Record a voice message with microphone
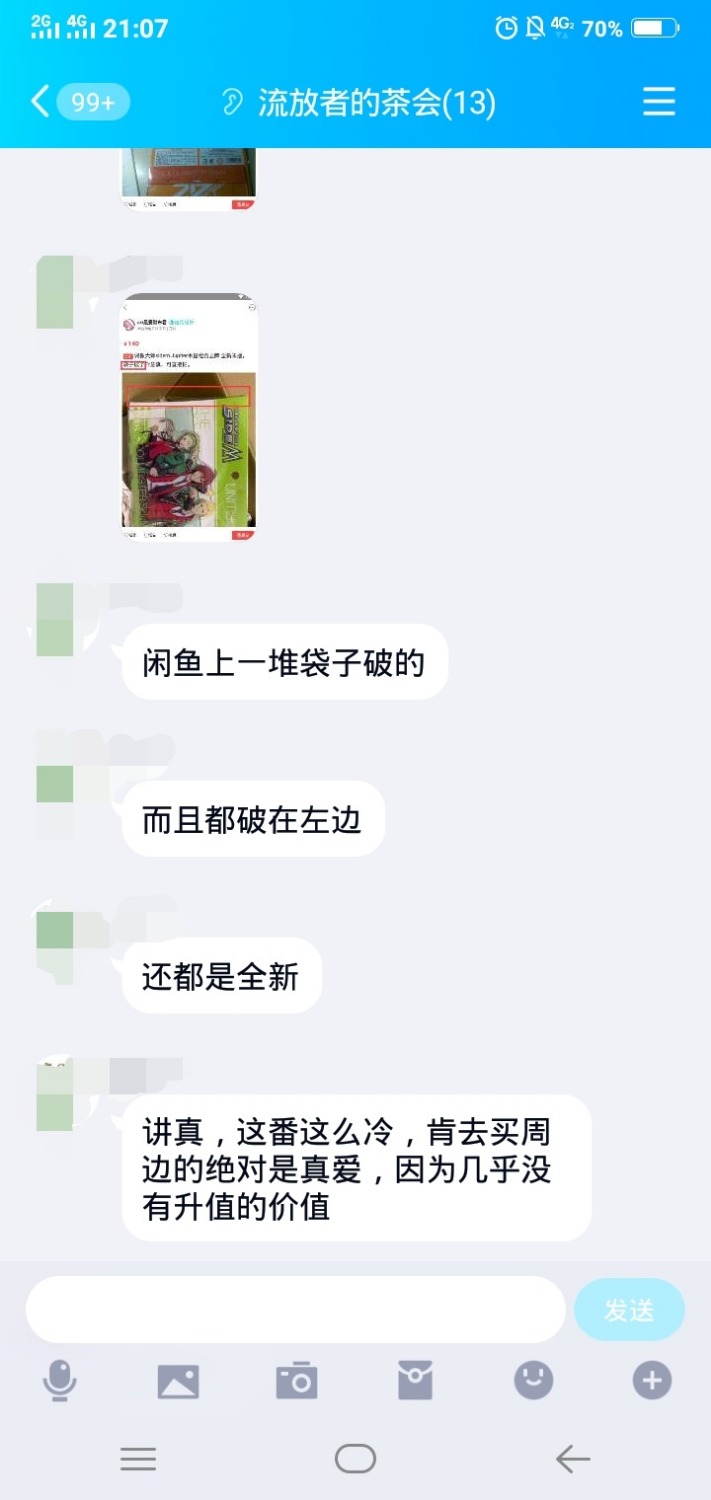This screenshot has height=1500, width=711. (x=60, y=1381)
